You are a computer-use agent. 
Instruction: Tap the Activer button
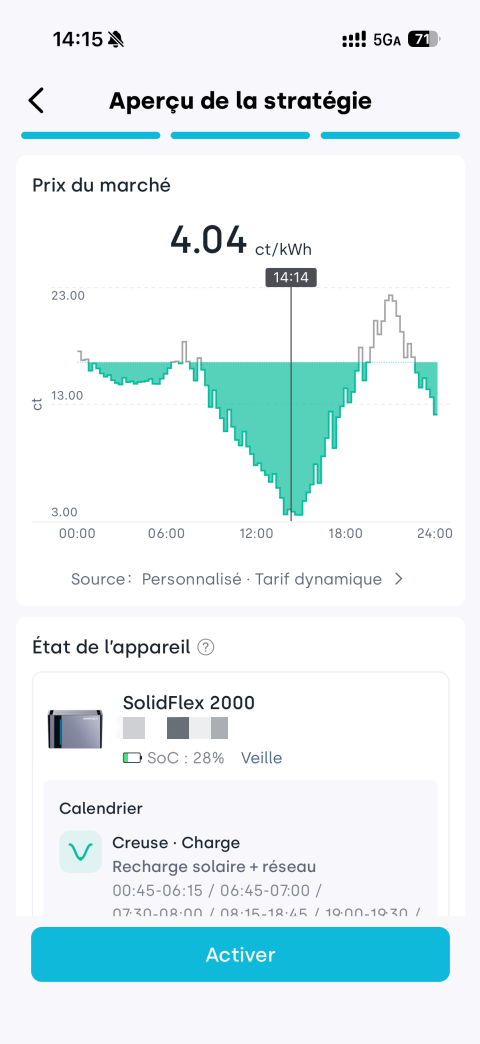[x=240, y=954]
